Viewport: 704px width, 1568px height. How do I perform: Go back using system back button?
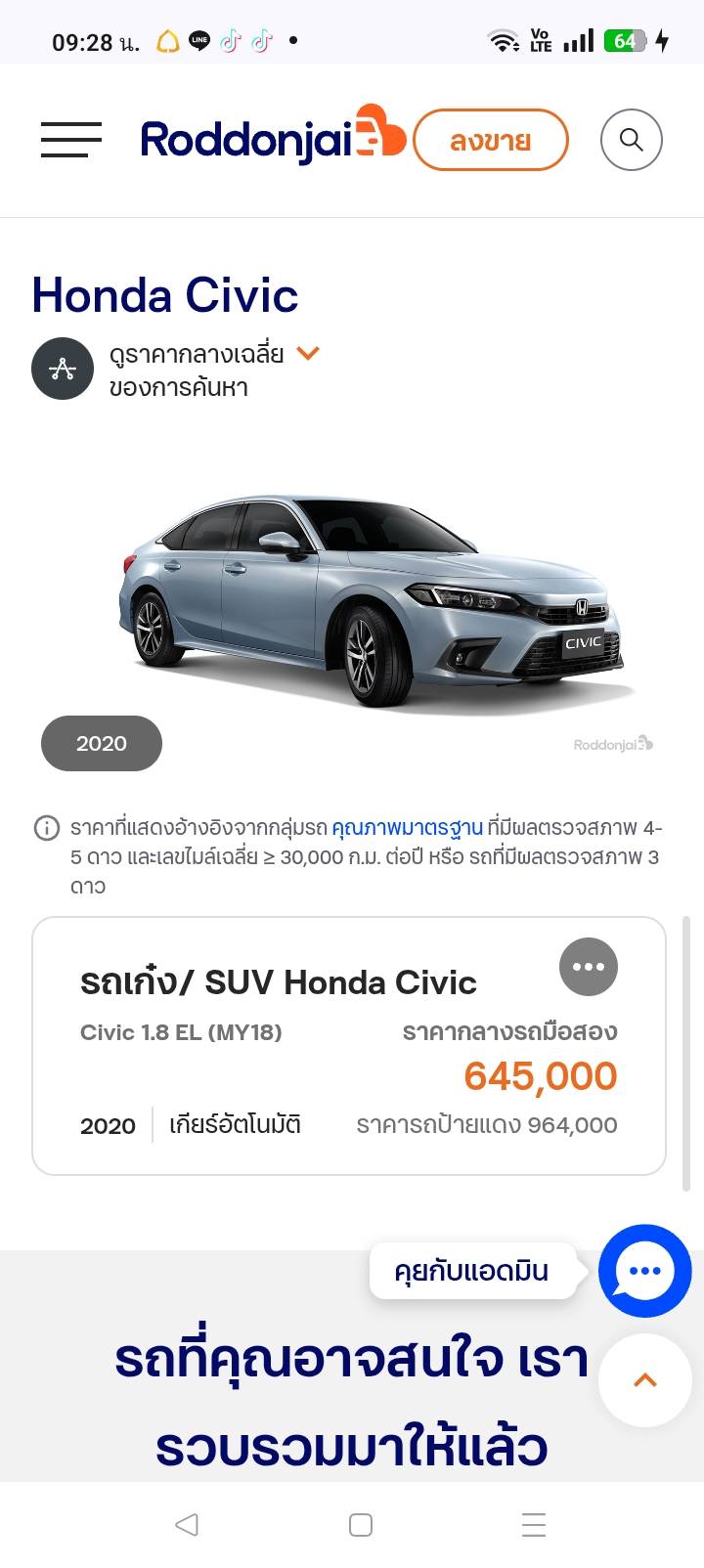(186, 1524)
